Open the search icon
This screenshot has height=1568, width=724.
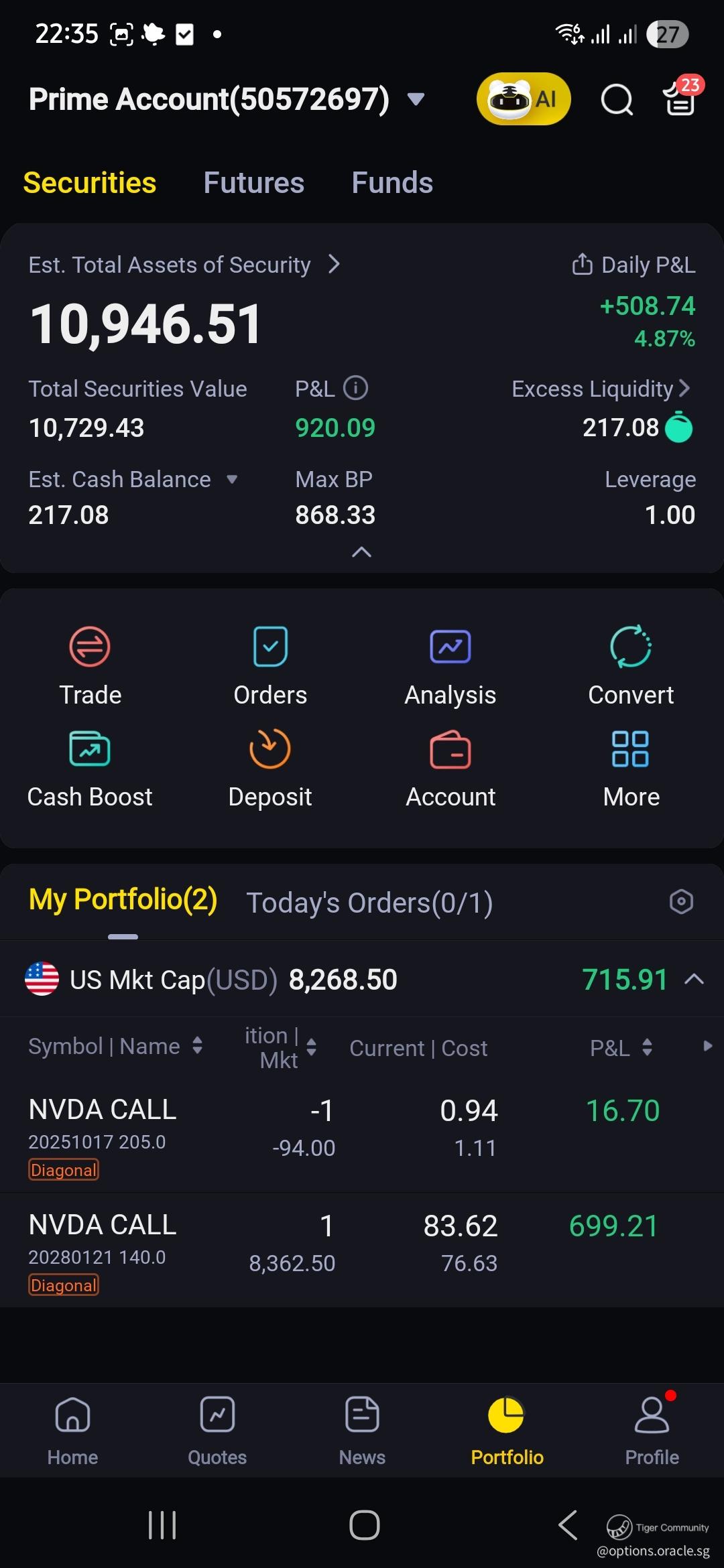616,100
